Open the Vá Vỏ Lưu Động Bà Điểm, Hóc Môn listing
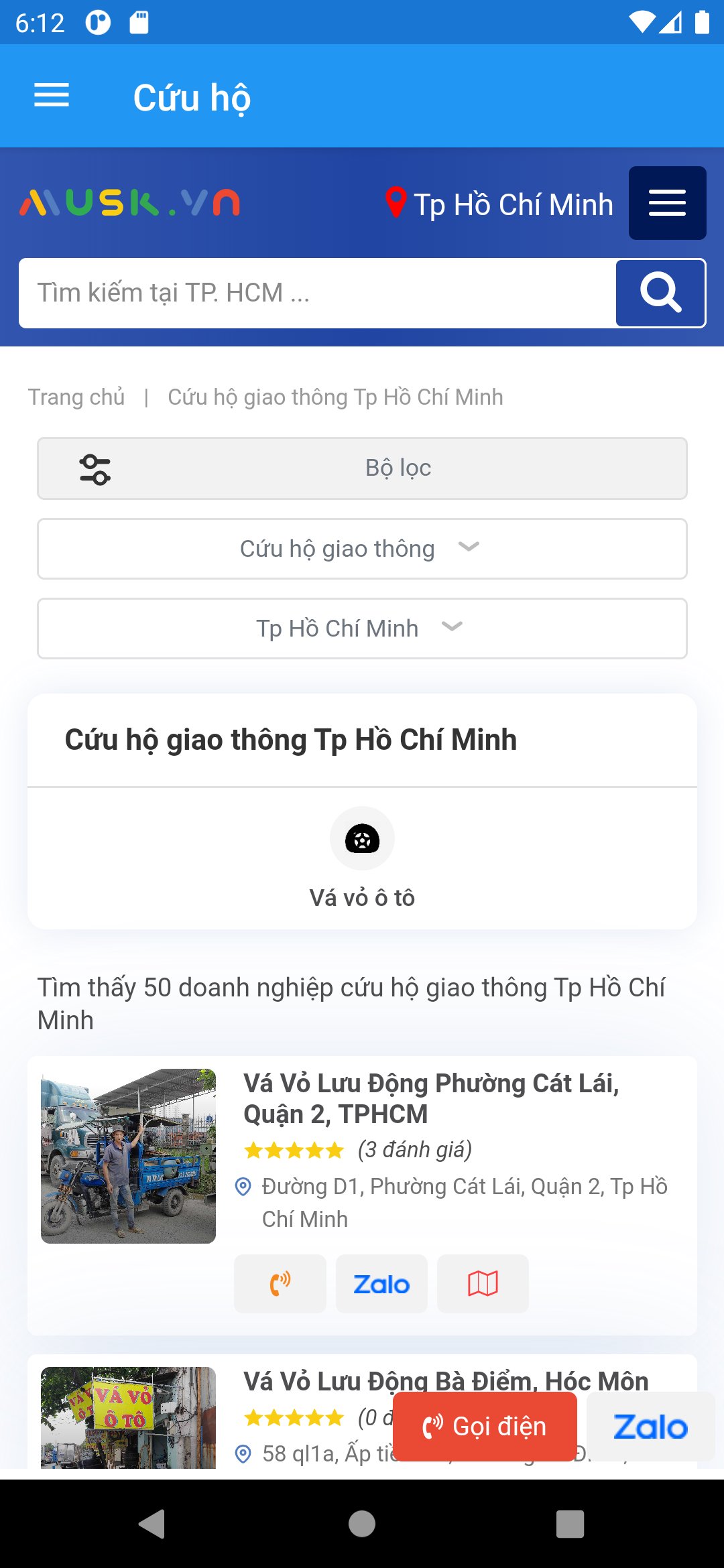Viewport: 724px width, 1568px height. (446, 1380)
